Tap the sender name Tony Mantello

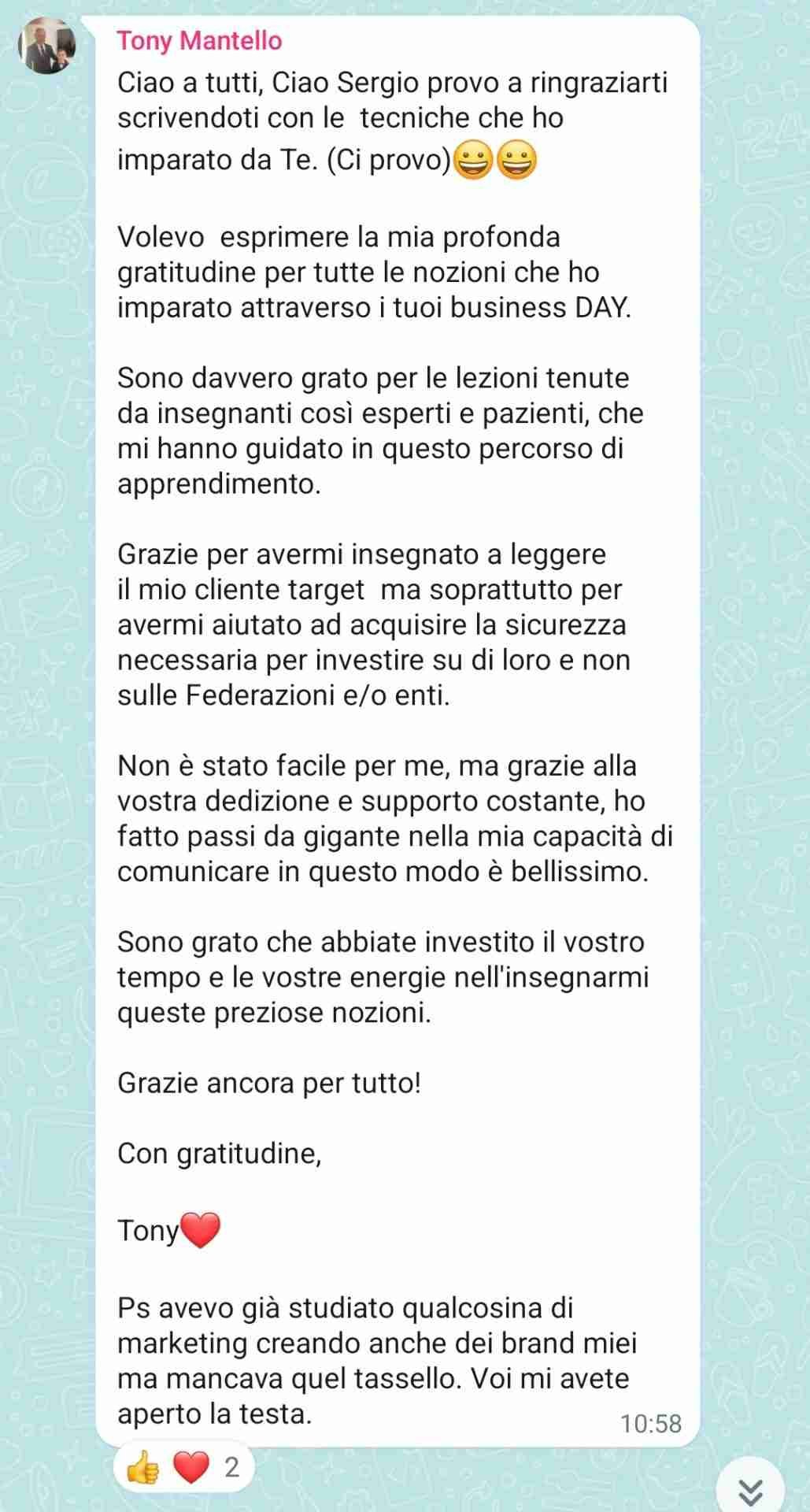click(x=199, y=41)
